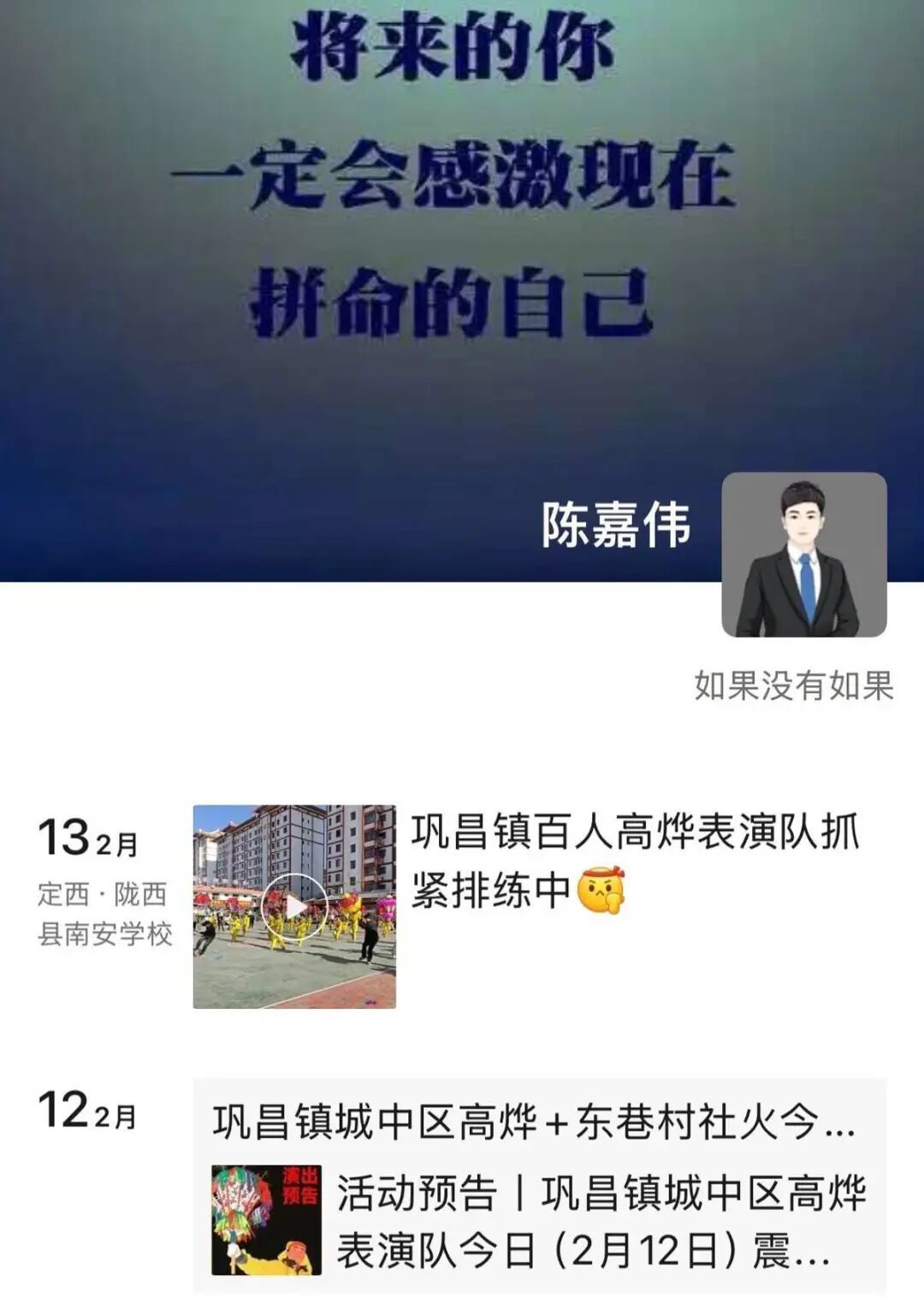Screen dimensions: 924x1316
Task: Click the signature 如果没有如果
Action: (x=794, y=685)
